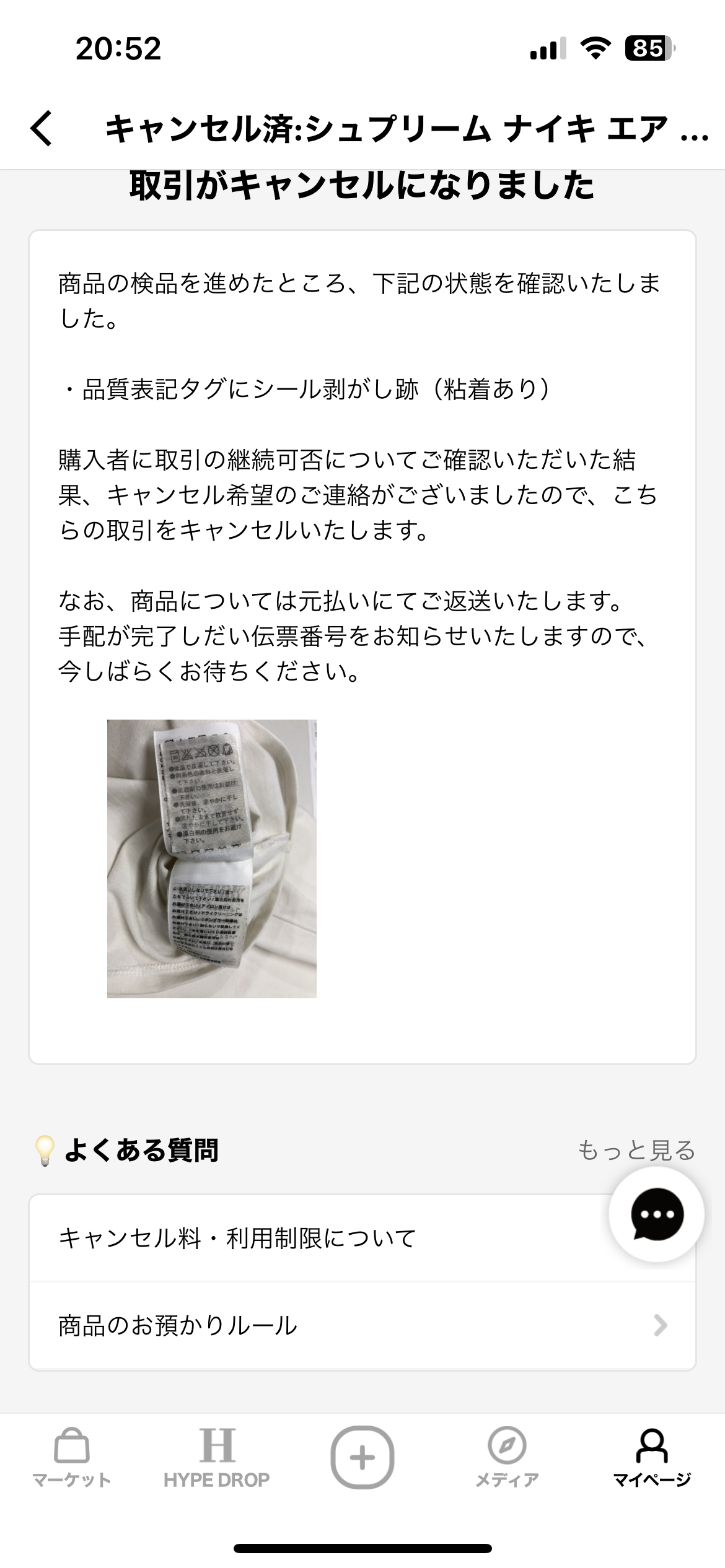The height and width of the screenshot is (1568, 725).
Task: Open the care tag photo thumbnail
Action: coord(212,858)
